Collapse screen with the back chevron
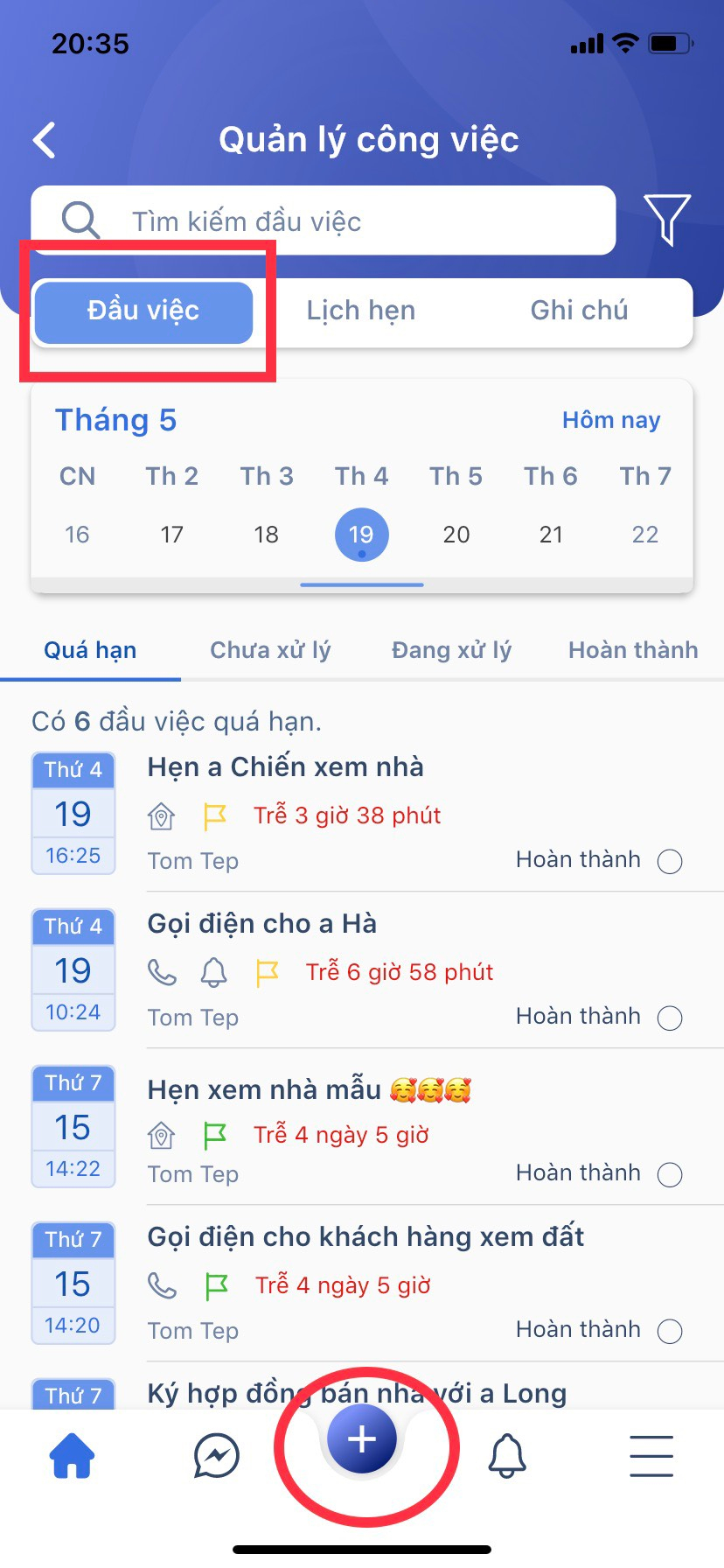The image size is (724, 1568). click(x=44, y=138)
